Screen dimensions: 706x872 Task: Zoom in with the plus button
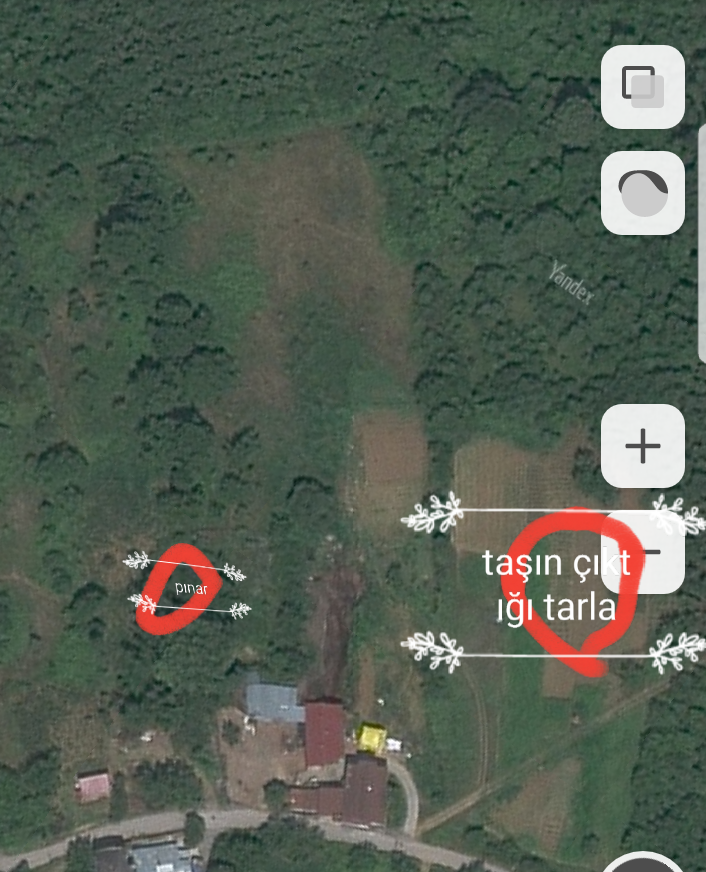pos(642,446)
